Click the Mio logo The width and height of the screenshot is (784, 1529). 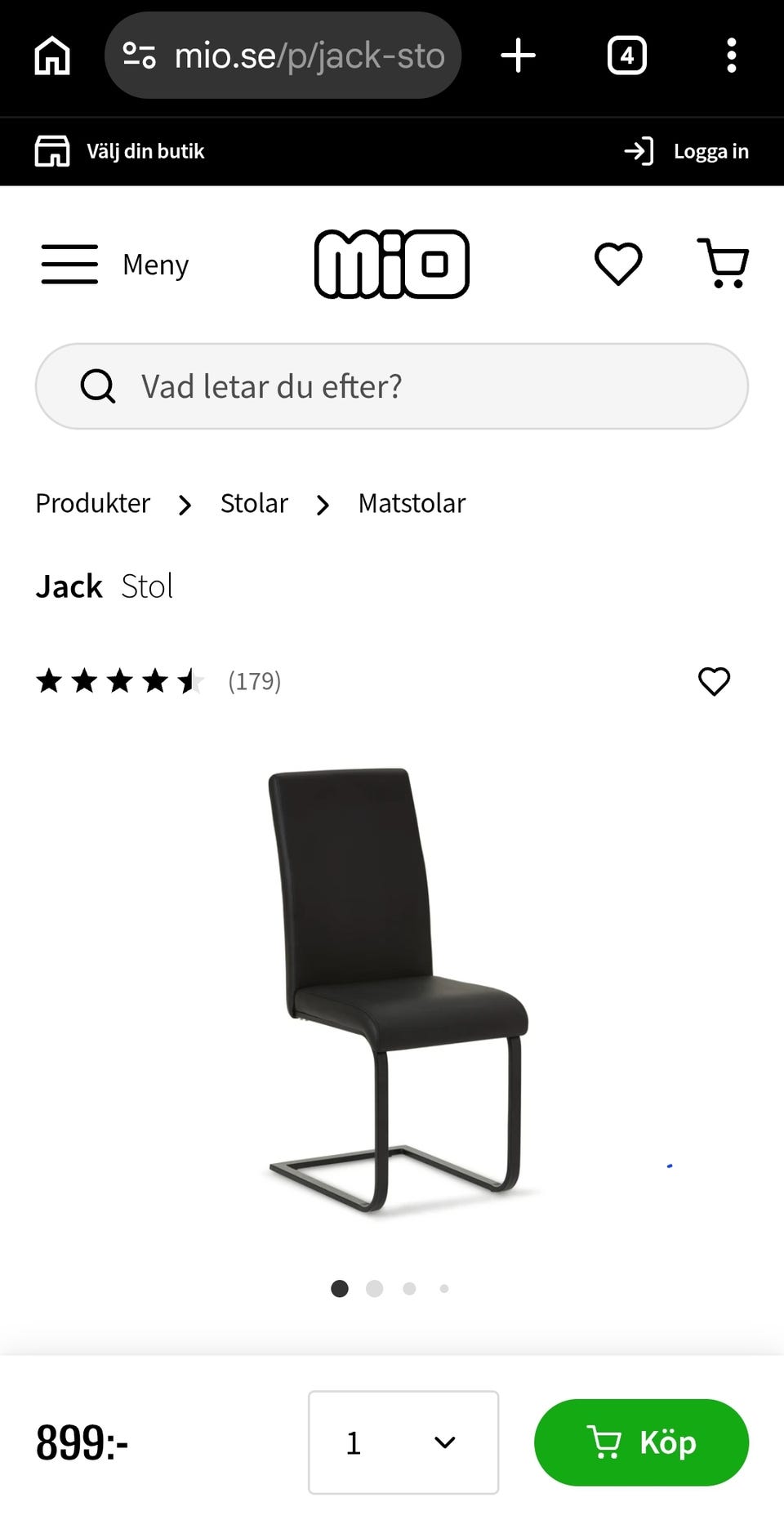point(392,261)
